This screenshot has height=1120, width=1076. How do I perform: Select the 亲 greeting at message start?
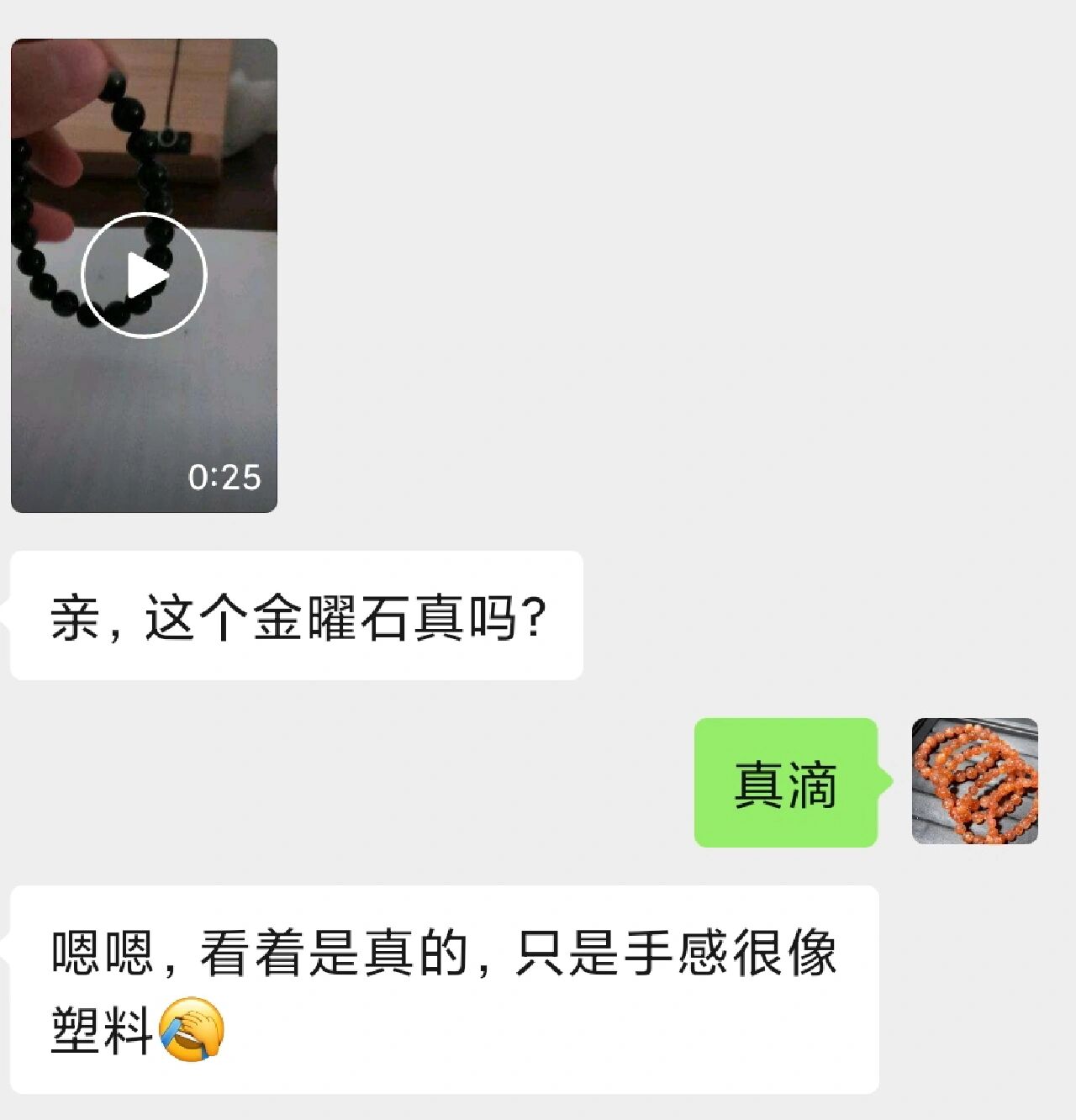69,615
